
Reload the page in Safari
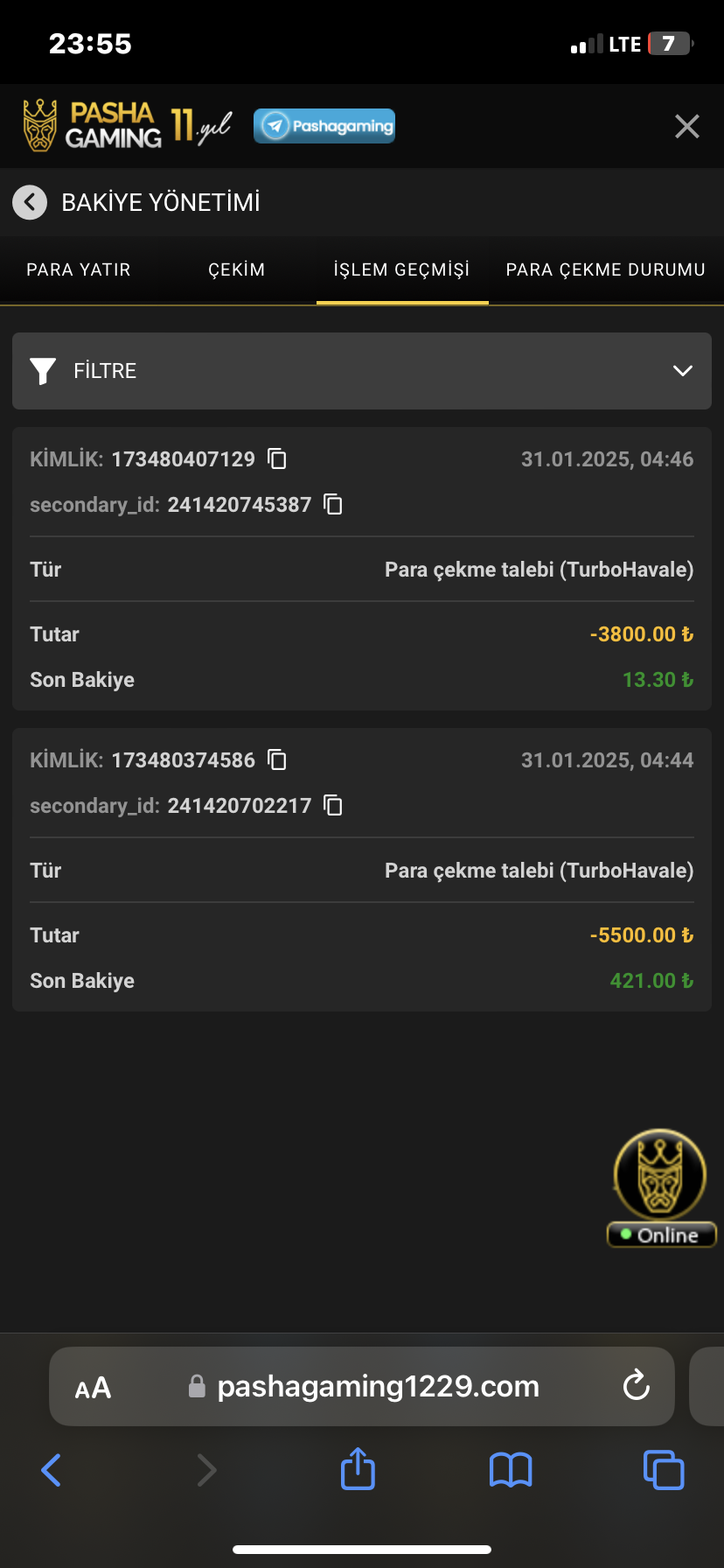(x=636, y=1386)
